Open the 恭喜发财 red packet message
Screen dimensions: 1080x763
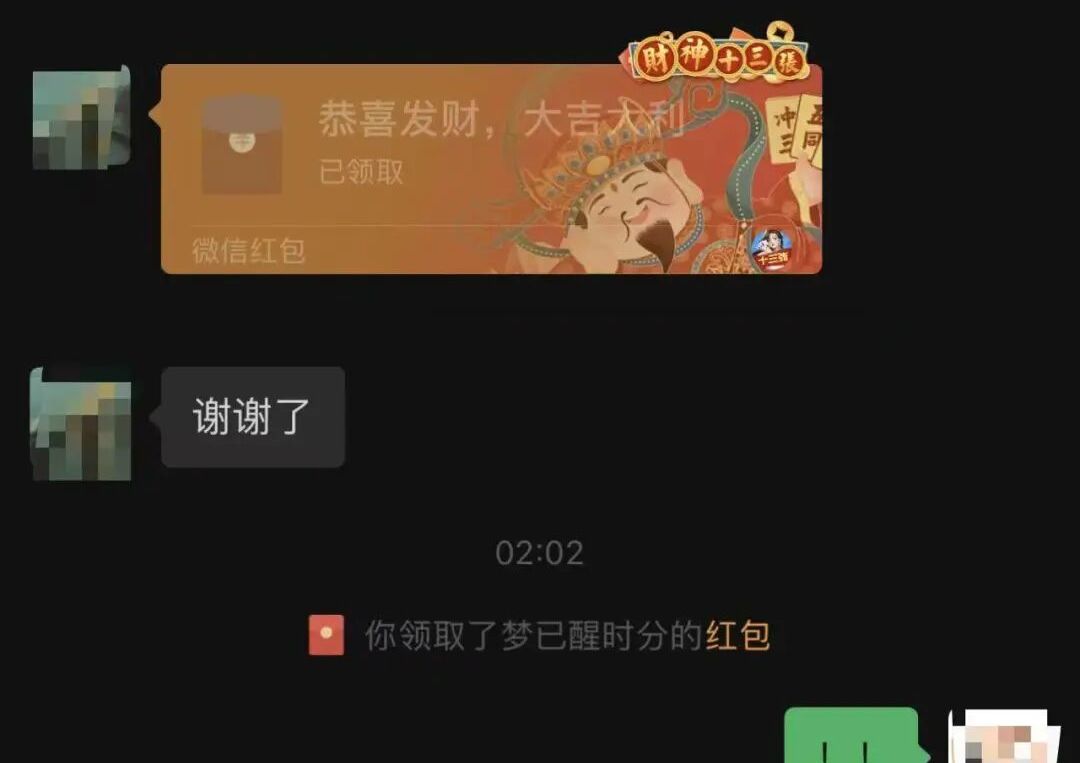490,170
